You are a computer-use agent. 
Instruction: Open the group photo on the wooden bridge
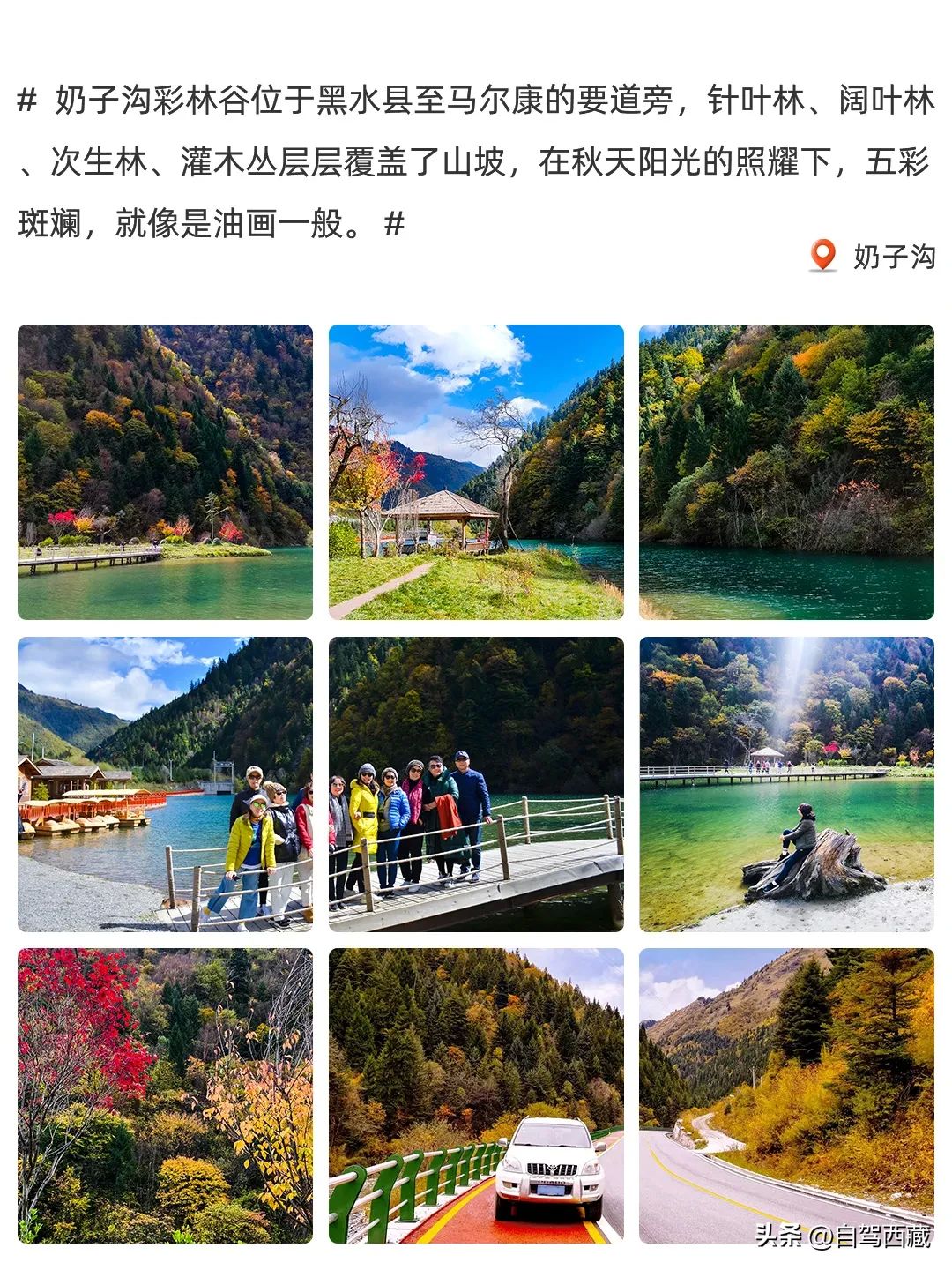[x=476, y=784]
